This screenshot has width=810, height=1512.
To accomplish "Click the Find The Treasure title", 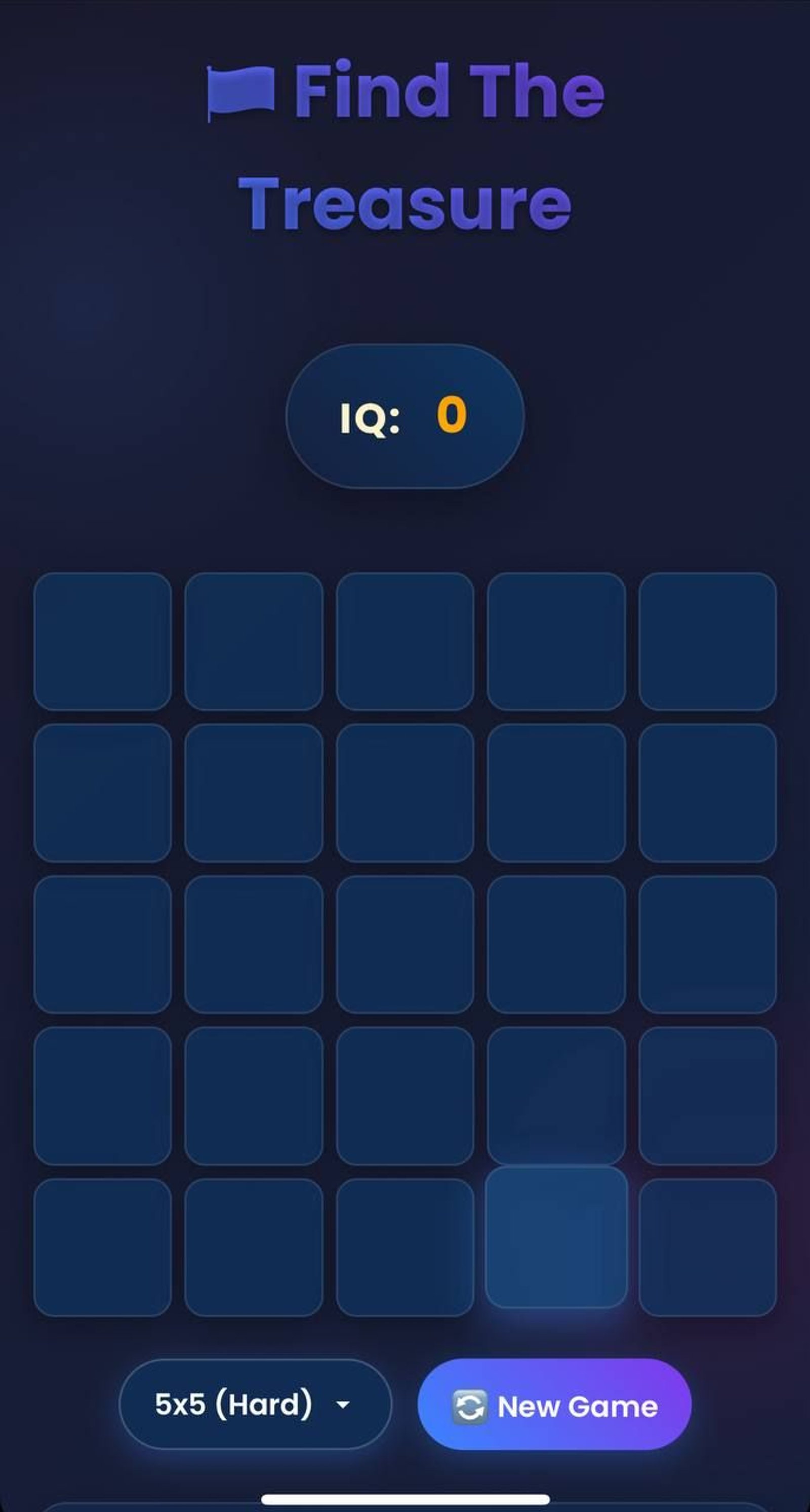I will click(x=404, y=147).
